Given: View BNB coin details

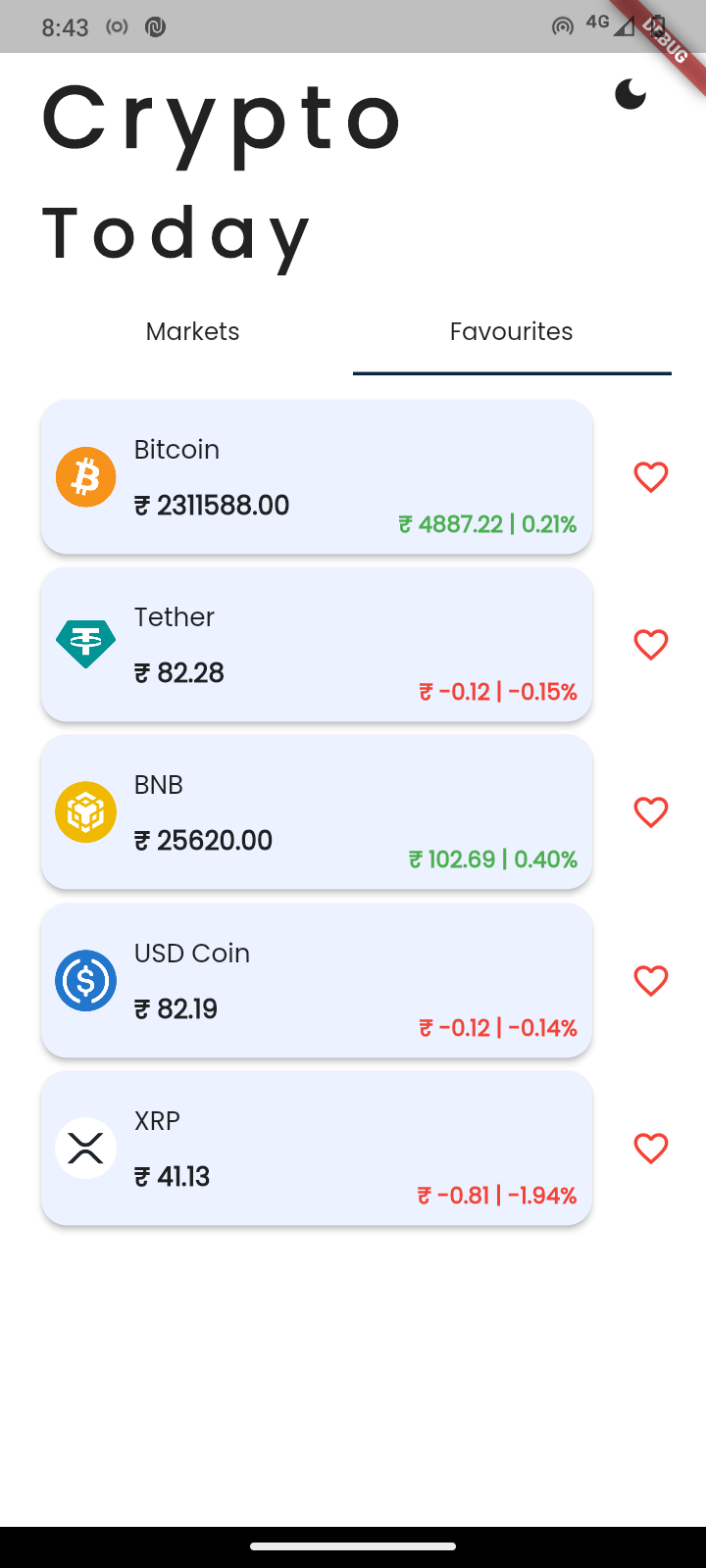Looking at the screenshot, I should pyautogui.click(x=317, y=812).
